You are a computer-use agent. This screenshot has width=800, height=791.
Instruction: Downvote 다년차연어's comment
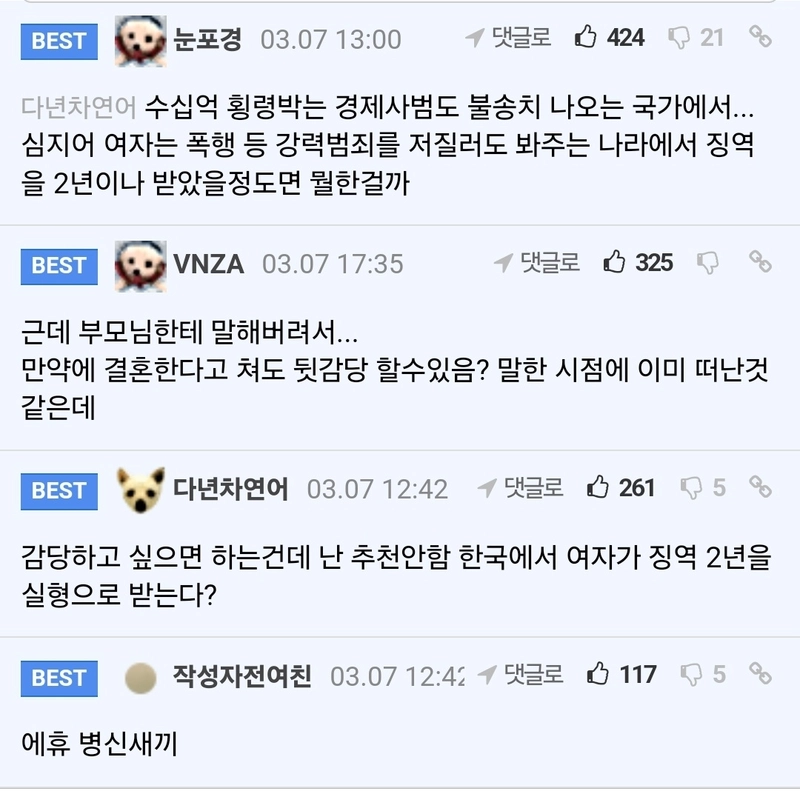pyautogui.click(x=691, y=488)
